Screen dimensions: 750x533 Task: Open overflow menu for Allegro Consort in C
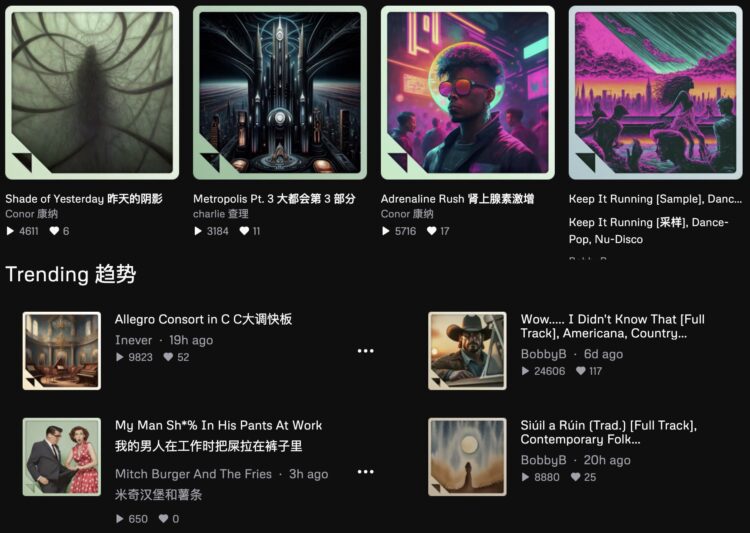[365, 351]
